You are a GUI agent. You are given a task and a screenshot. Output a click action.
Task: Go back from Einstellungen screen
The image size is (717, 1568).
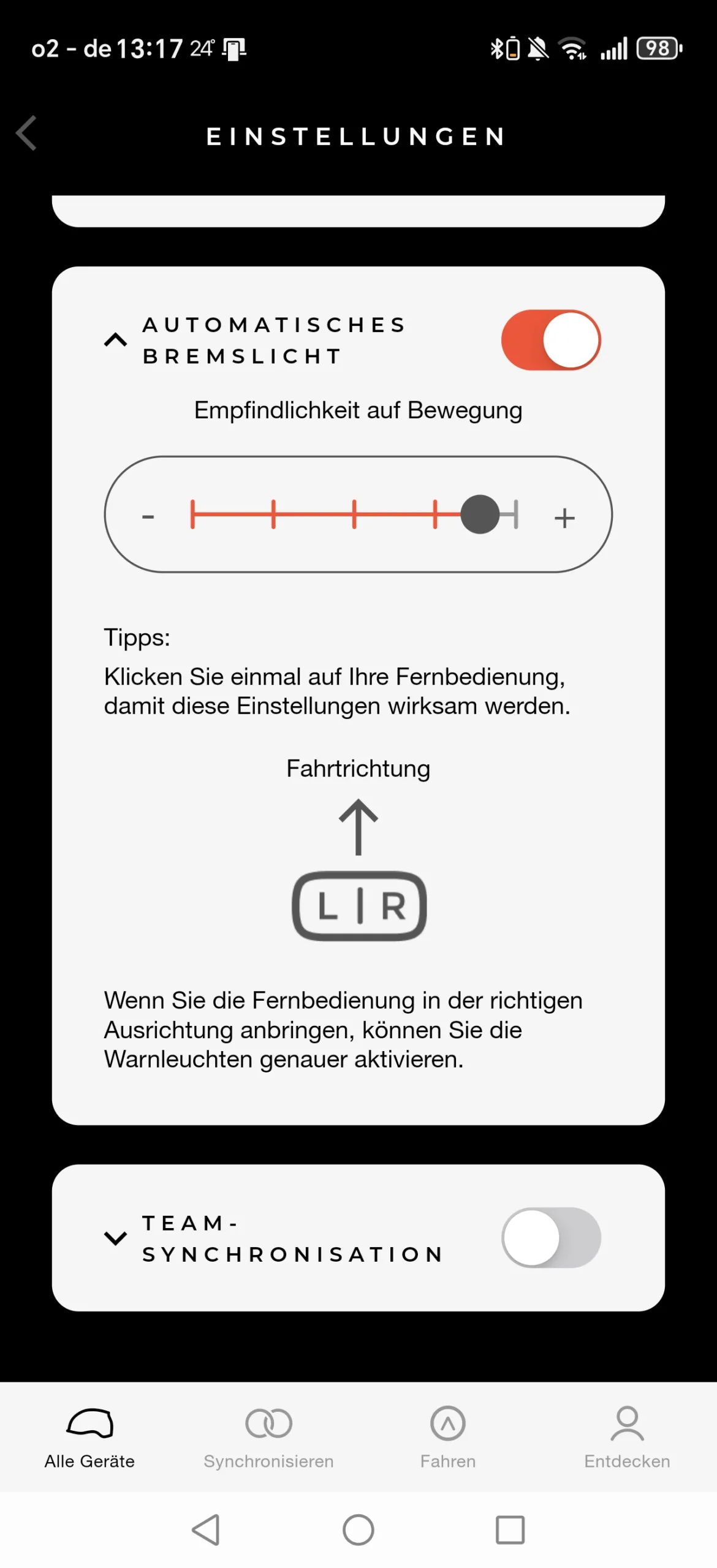click(x=26, y=133)
